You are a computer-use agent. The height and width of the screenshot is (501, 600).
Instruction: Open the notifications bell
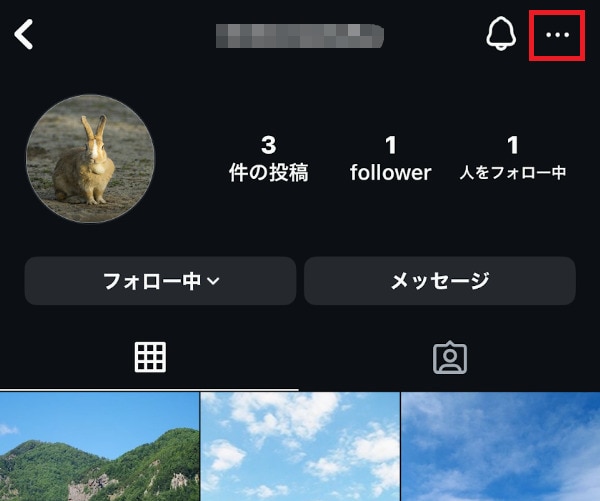click(500, 35)
